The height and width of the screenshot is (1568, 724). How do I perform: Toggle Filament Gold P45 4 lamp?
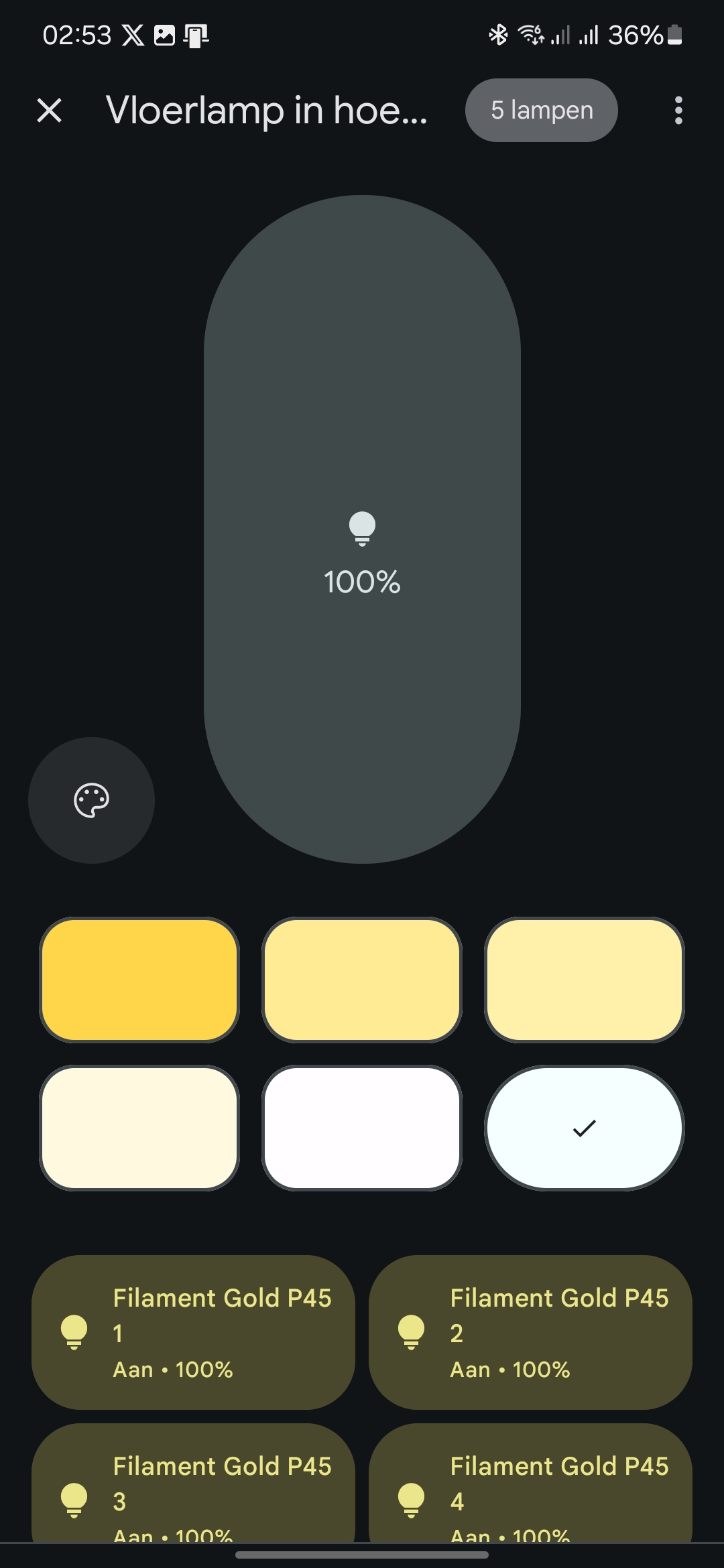530,1482
